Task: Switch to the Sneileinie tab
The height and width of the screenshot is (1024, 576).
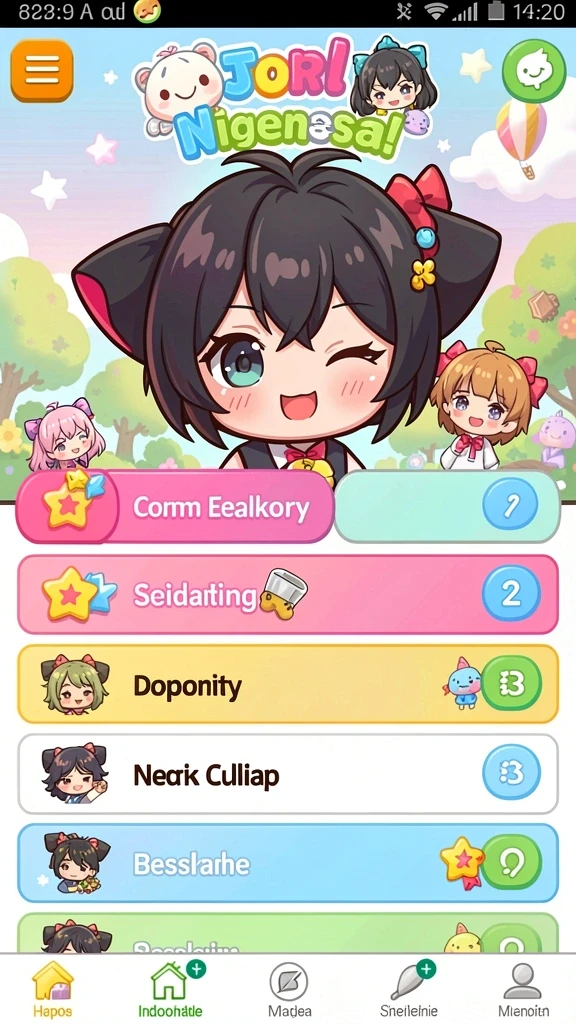Action: 409,989
